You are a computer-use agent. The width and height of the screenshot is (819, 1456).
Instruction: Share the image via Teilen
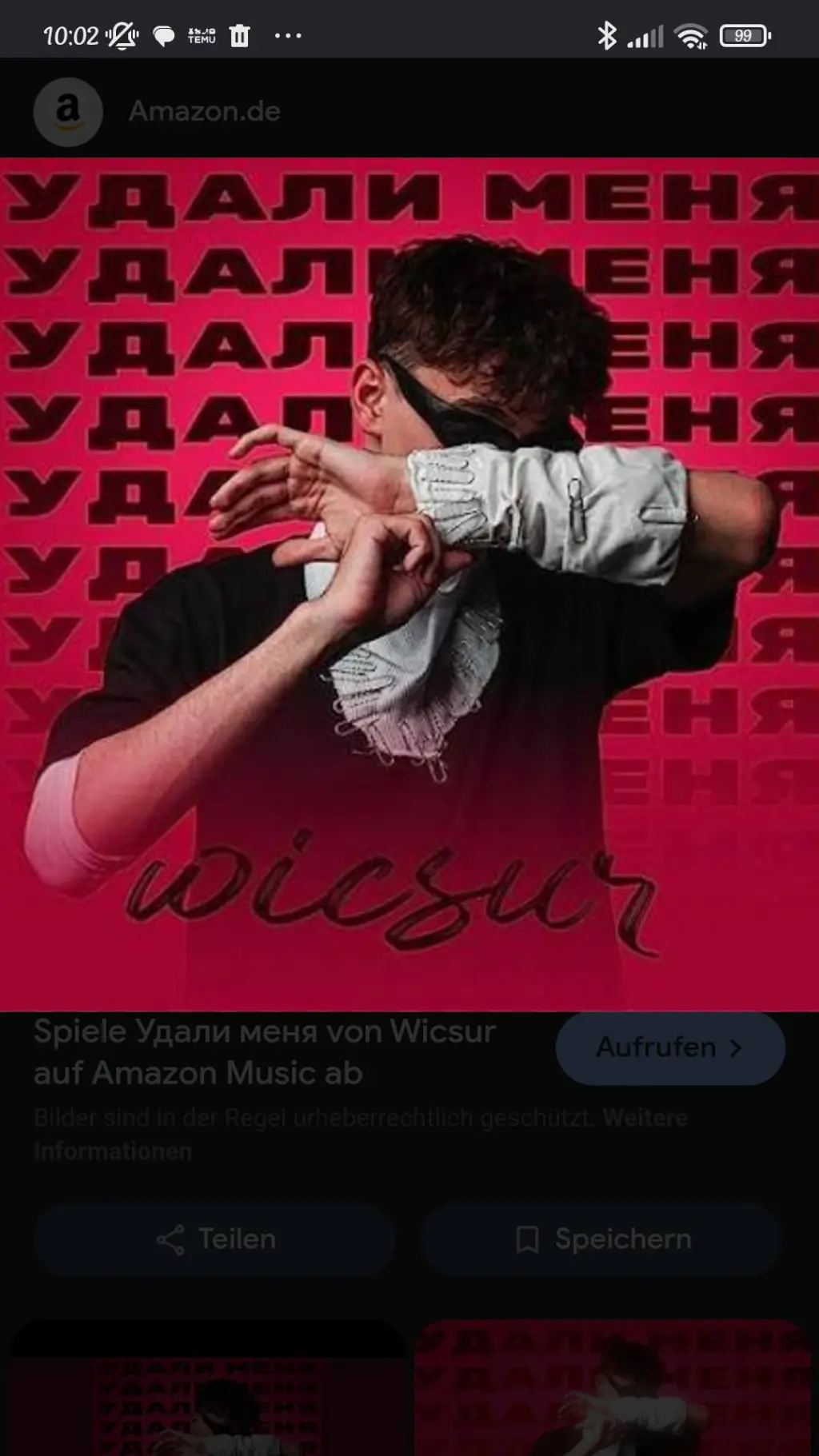(x=214, y=1239)
